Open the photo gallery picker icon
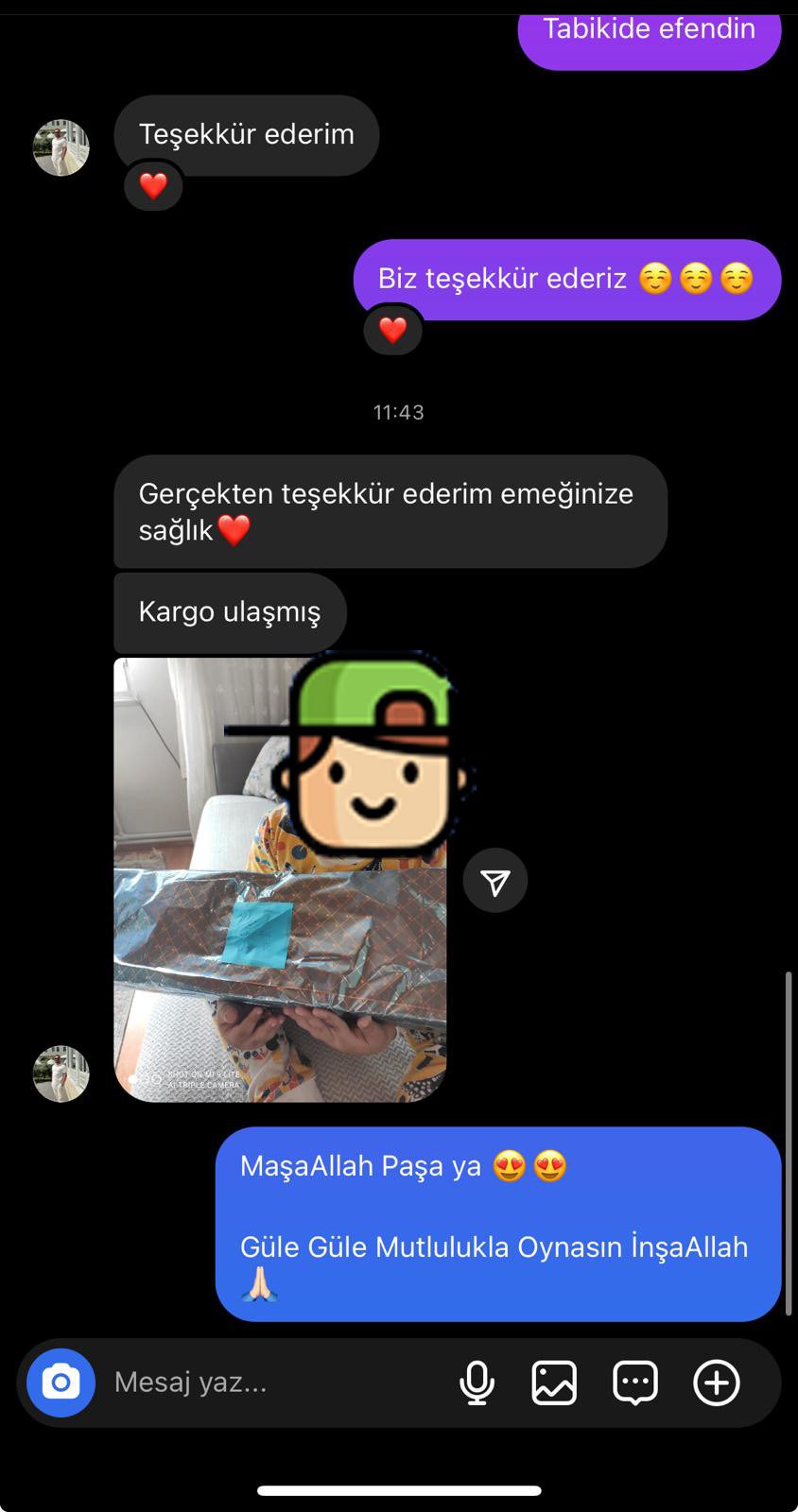798x1512 pixels. (554, 1383)
